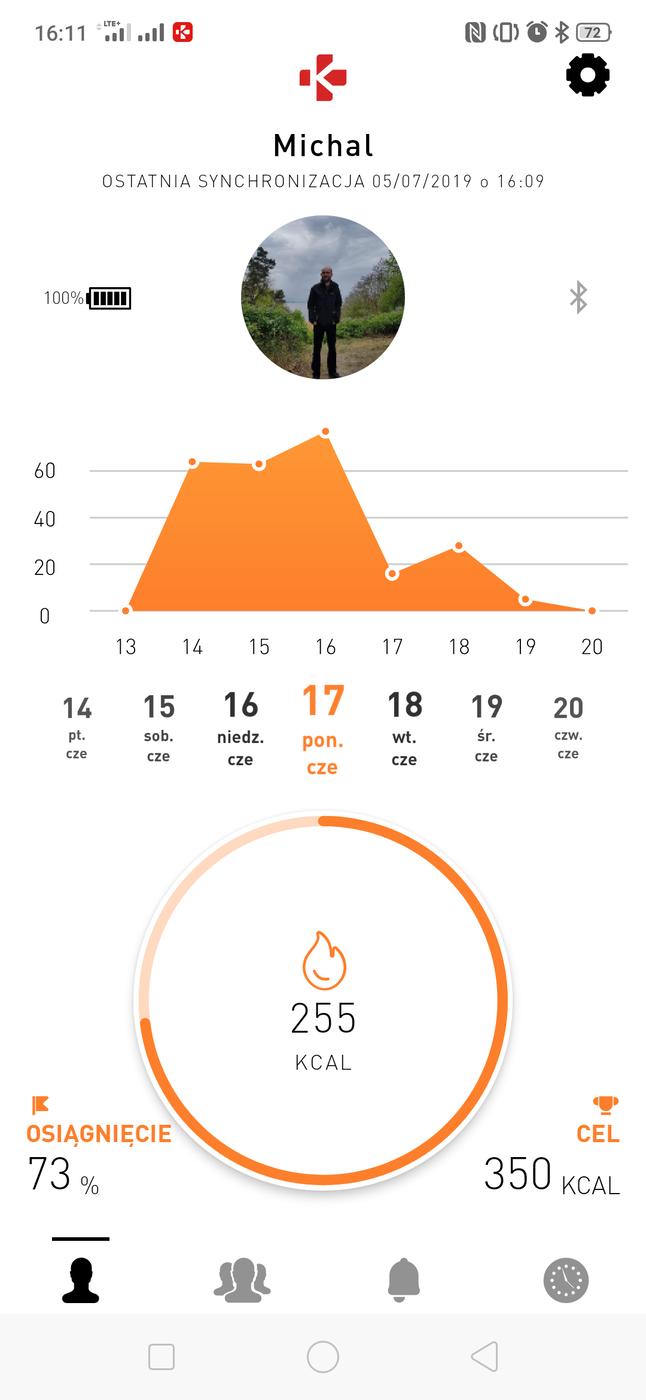This screenshot has width=646, height=1400.
Task: Select Thursday 20 cze
Action: [568, 726]
